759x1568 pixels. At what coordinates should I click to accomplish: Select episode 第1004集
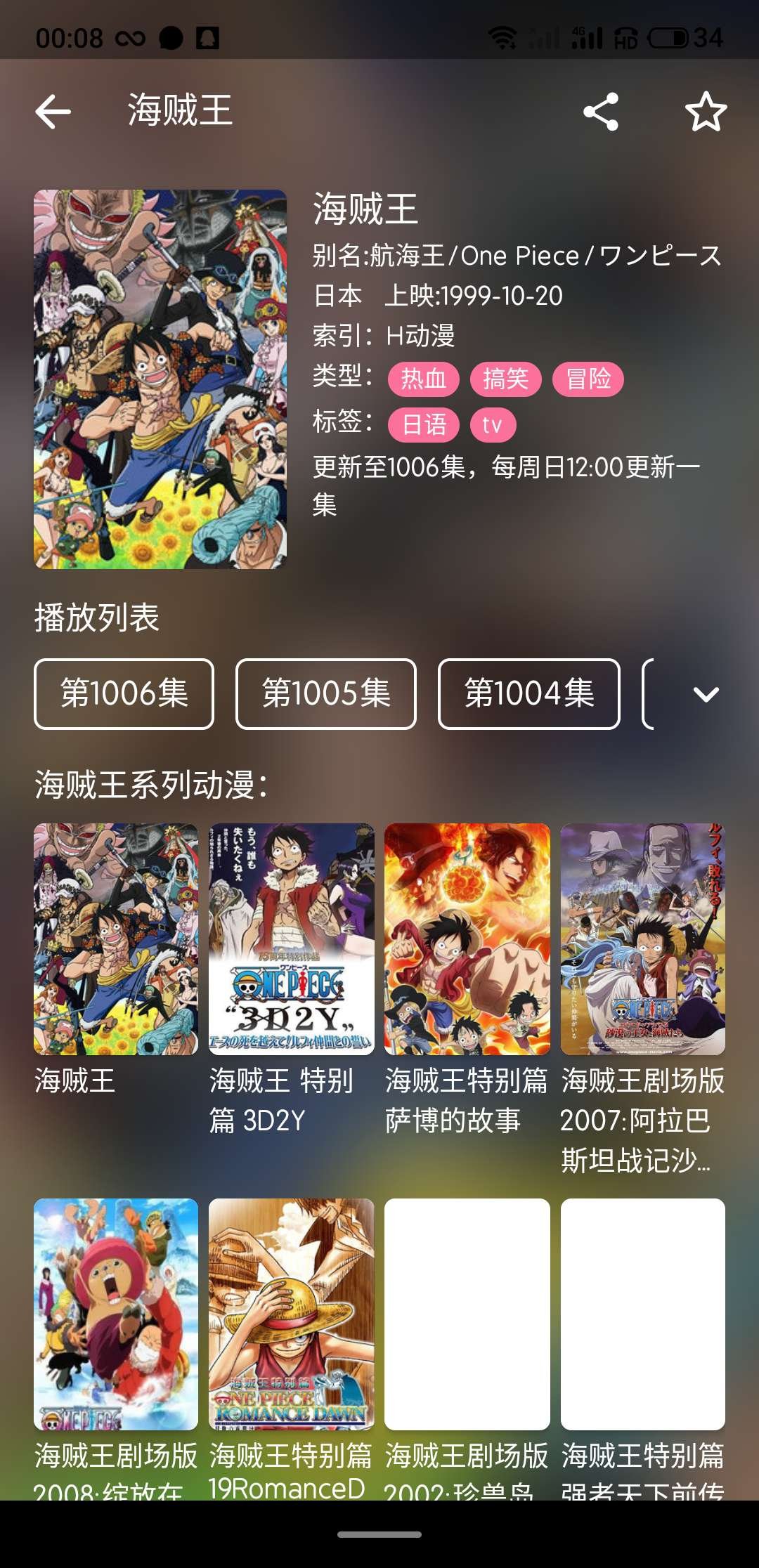pos(529,694)
